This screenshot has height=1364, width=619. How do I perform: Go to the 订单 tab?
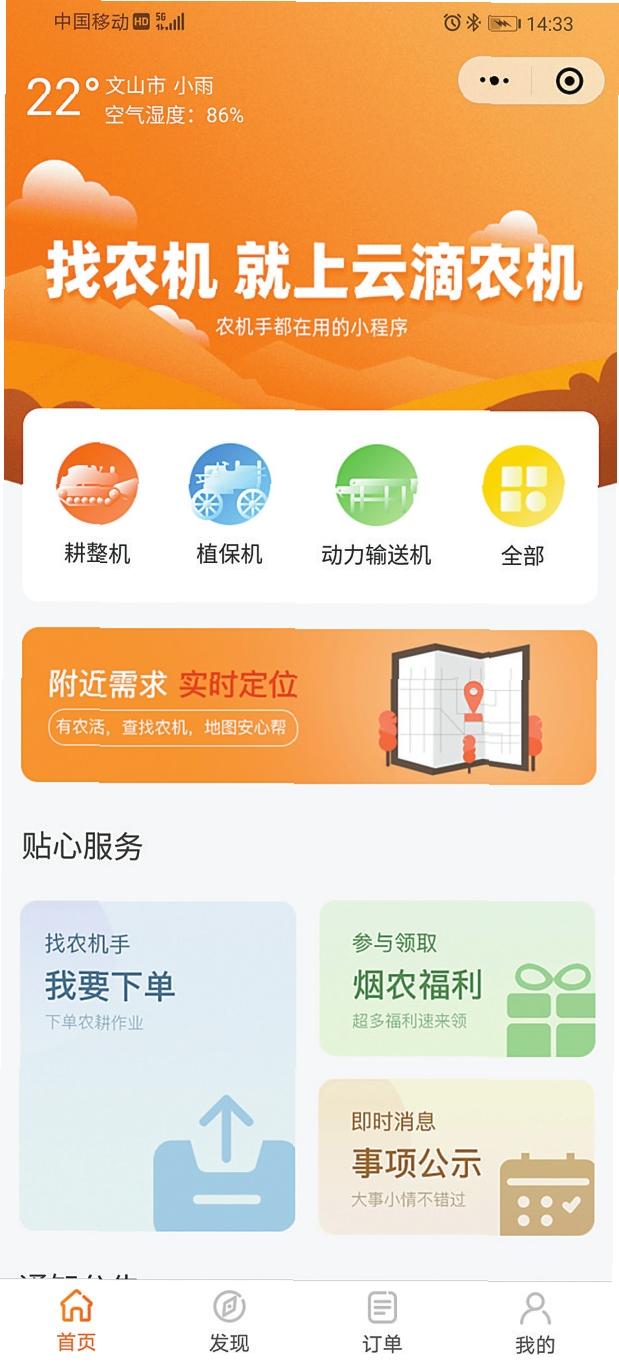382,1321
